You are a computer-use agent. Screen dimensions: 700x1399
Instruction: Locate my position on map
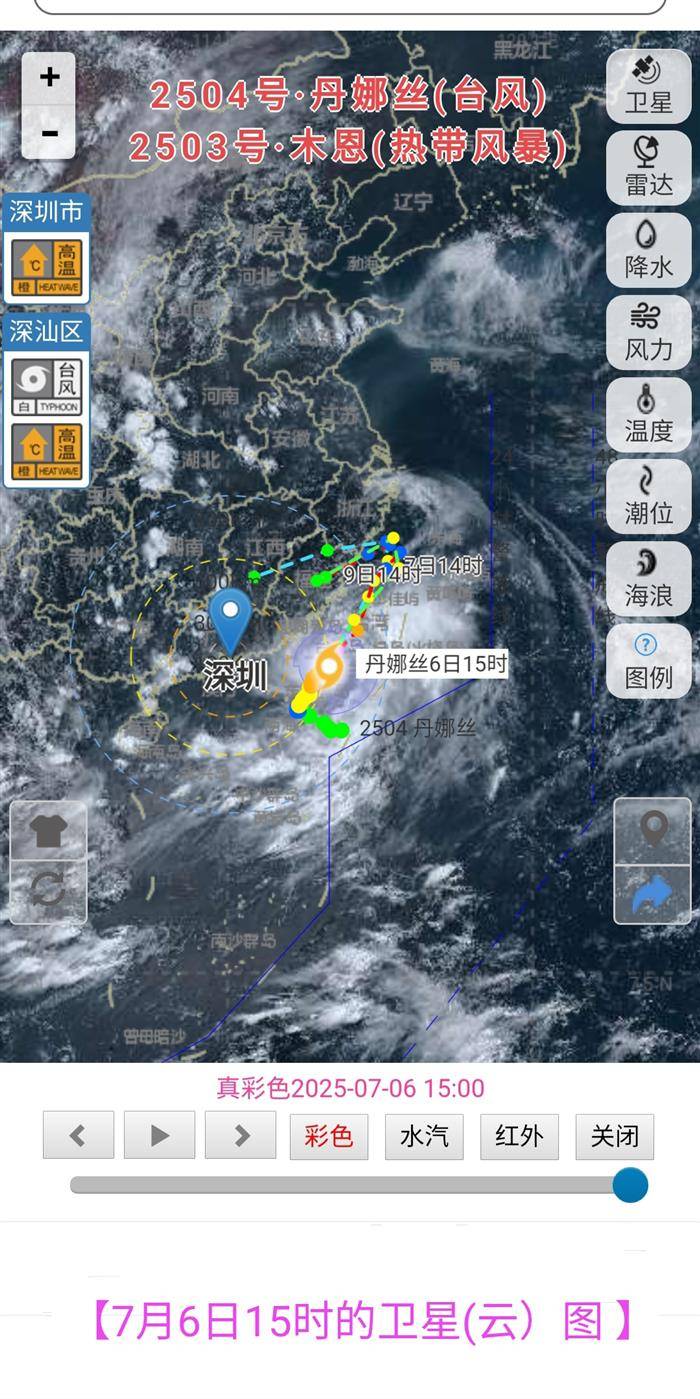(x=653, y=830)
